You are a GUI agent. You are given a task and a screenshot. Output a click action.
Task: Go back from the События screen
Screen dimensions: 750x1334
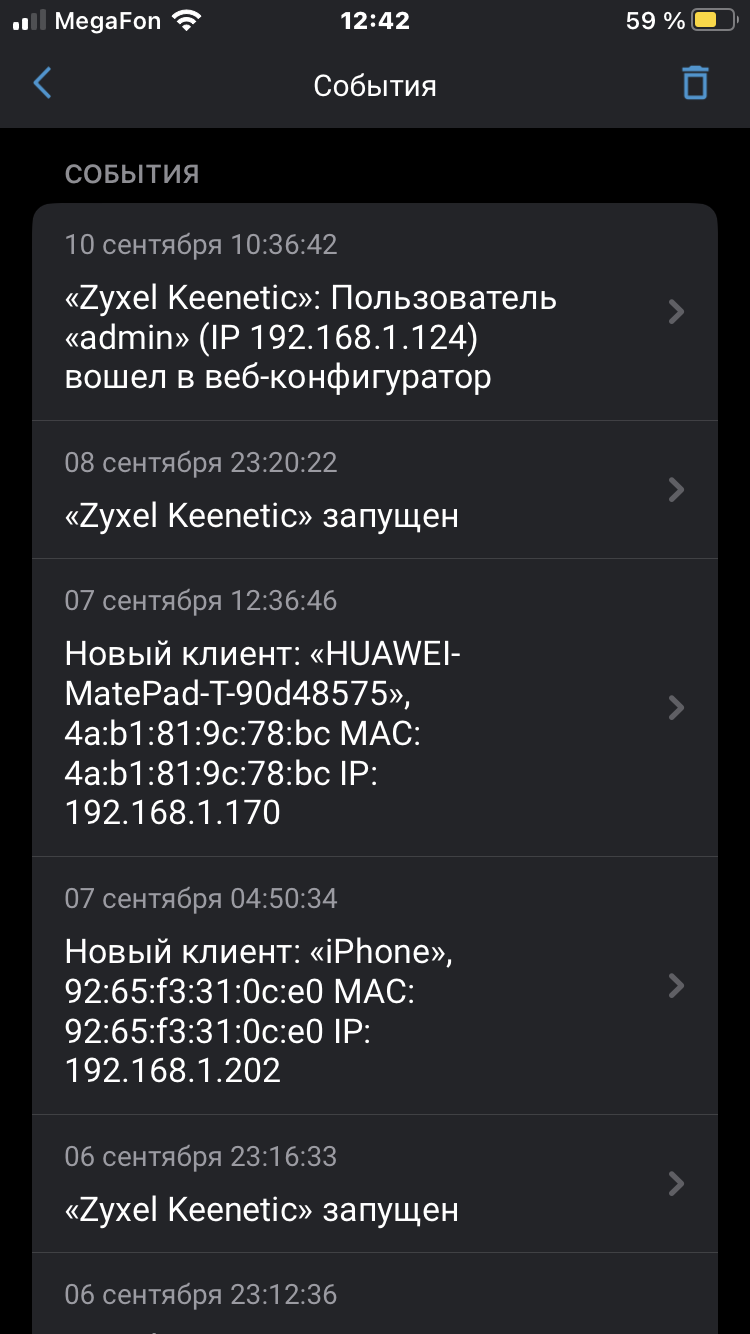click(x=42, y=84)
